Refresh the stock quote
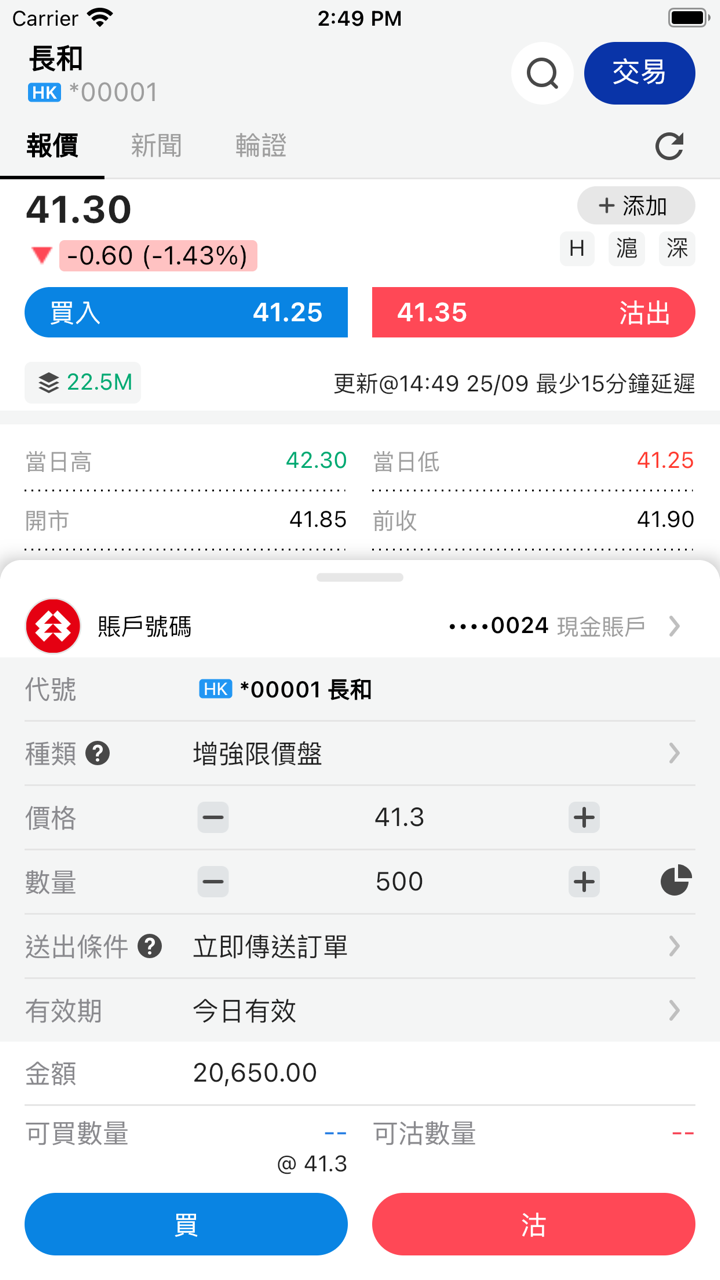Screen dimensions: 720x1280 tap(669, 147)
